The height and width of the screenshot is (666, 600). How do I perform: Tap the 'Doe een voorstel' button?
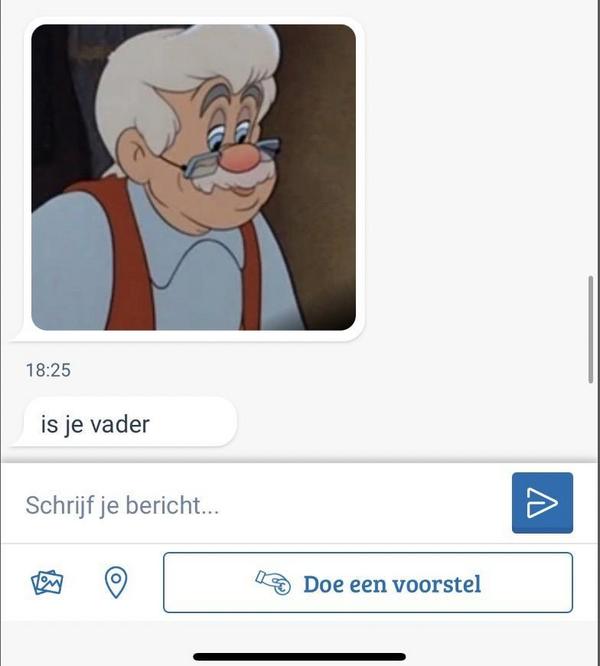pos(368,582)
